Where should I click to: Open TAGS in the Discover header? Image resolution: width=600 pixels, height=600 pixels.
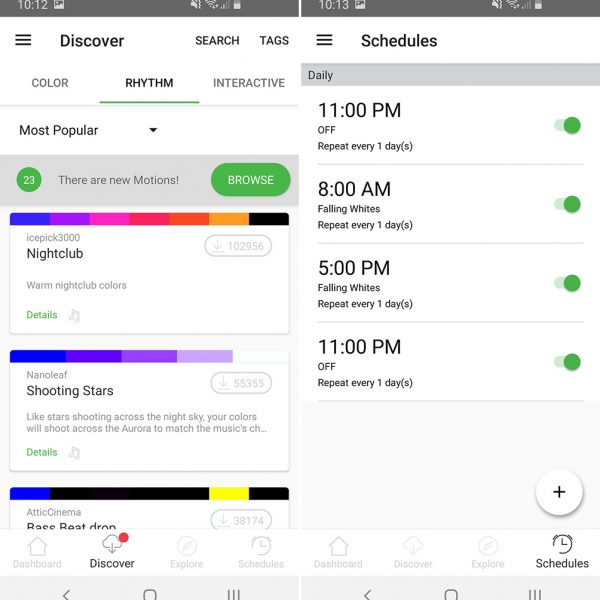[274, 41]
